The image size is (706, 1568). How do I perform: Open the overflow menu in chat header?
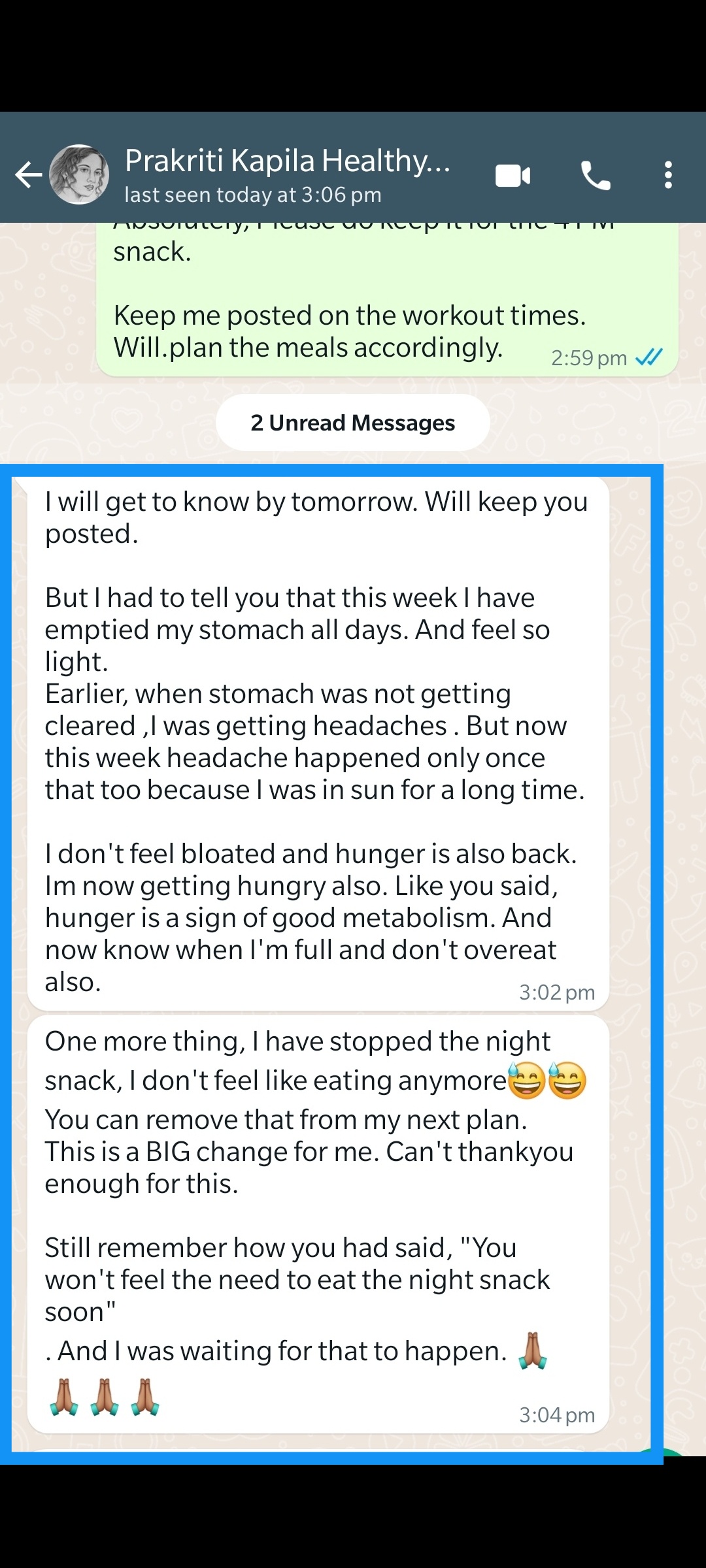[x=668, y=175]
